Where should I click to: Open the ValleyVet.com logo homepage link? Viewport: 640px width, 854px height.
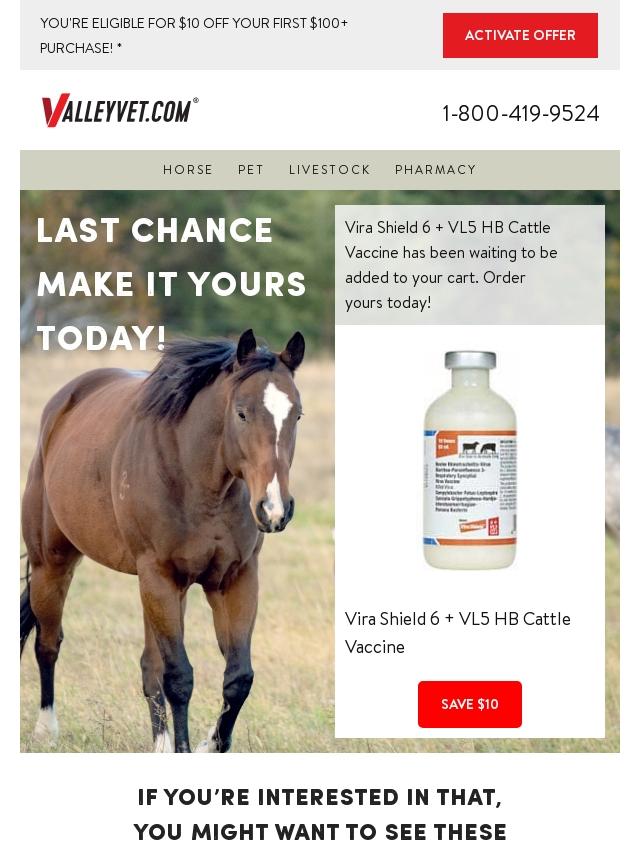click(x=120, y=110)
